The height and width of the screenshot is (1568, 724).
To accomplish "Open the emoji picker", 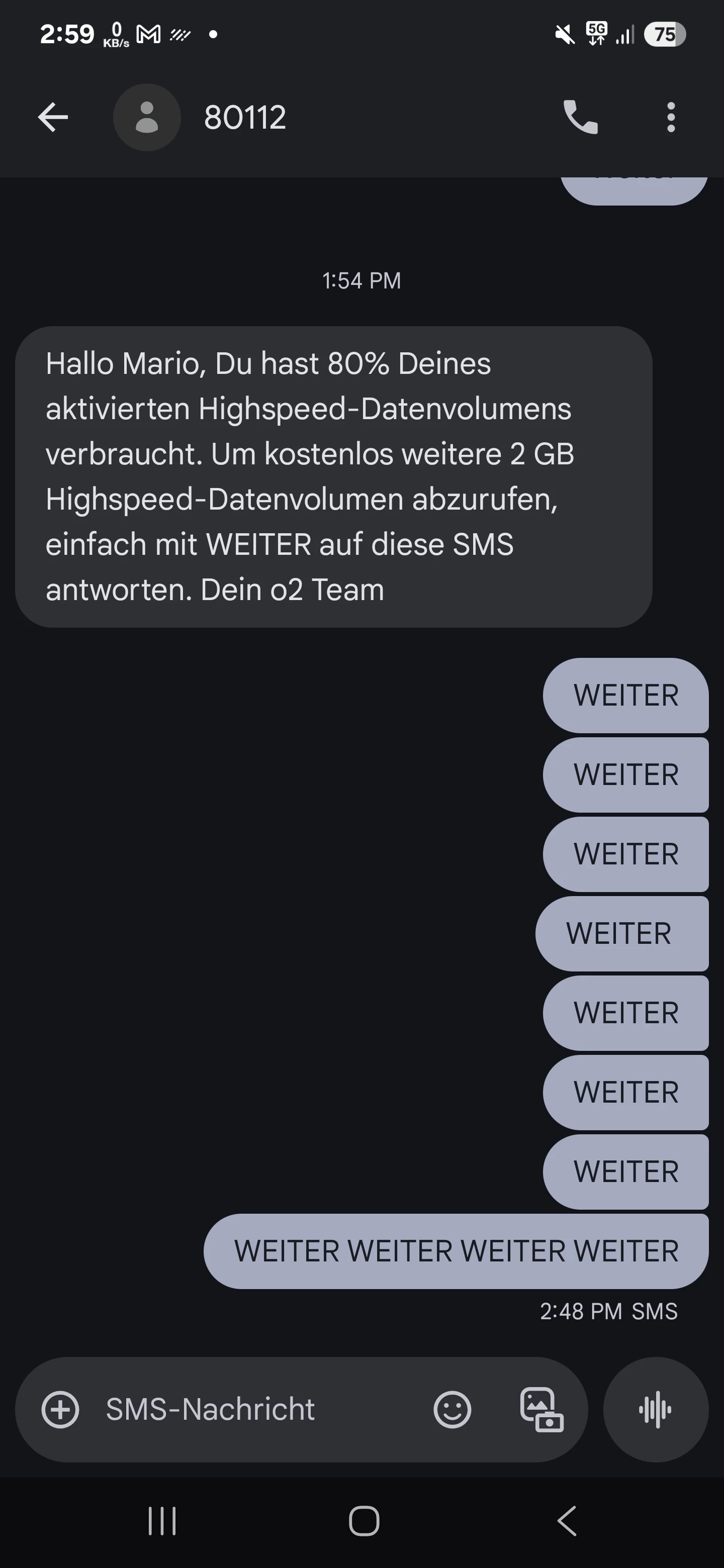I will pyautogui.click(x=452, y=1409).
